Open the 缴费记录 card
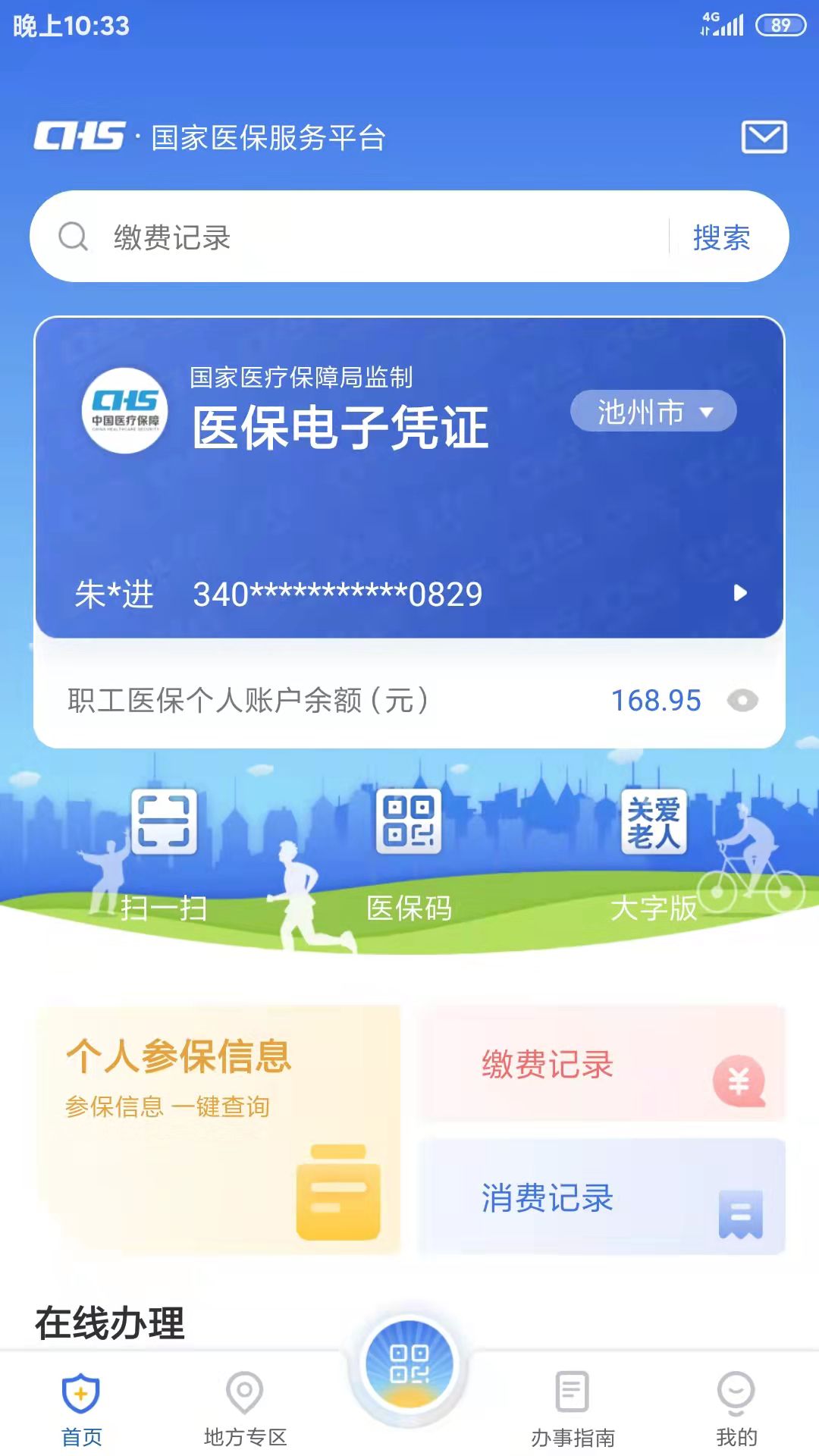This screenshot has width=819, height=1456. (602, 1064)
